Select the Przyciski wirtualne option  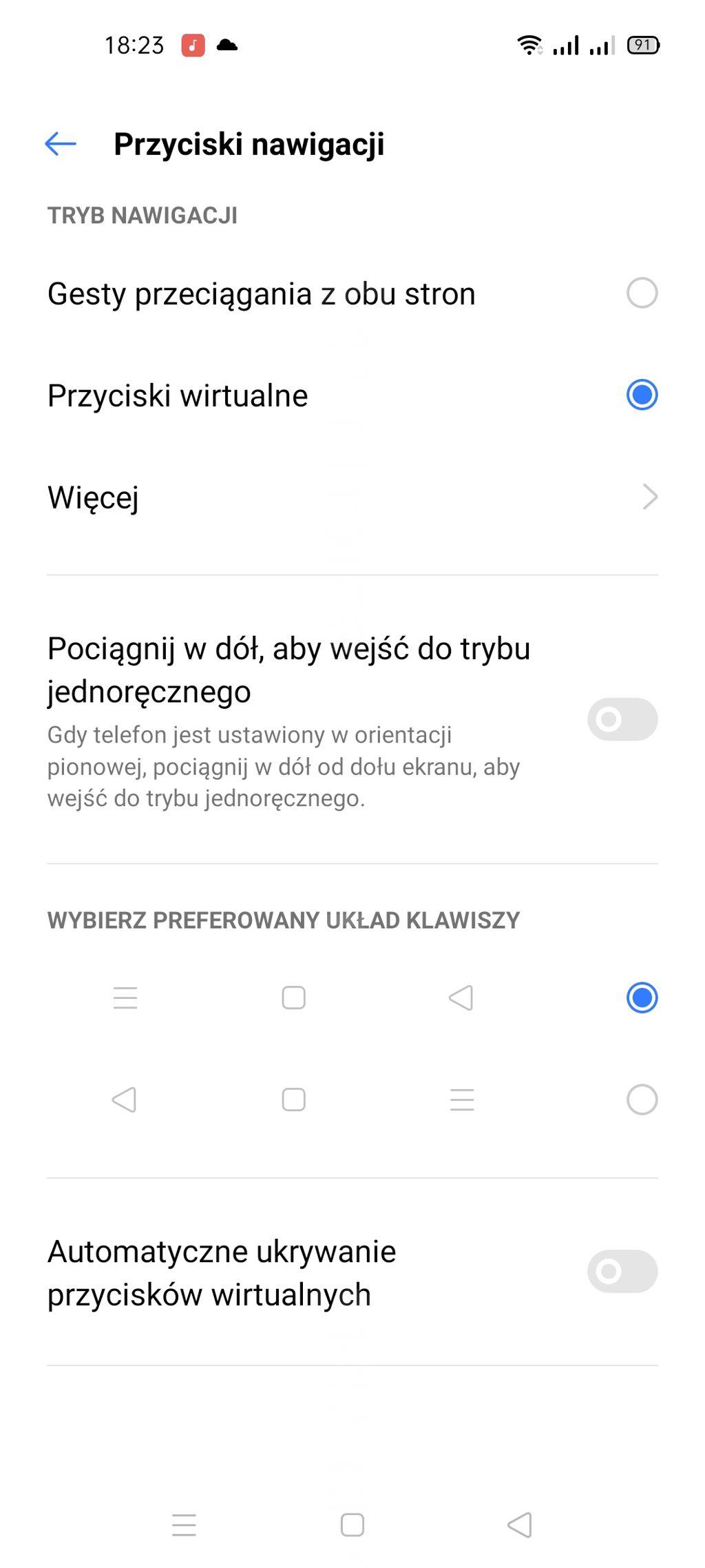641,395
